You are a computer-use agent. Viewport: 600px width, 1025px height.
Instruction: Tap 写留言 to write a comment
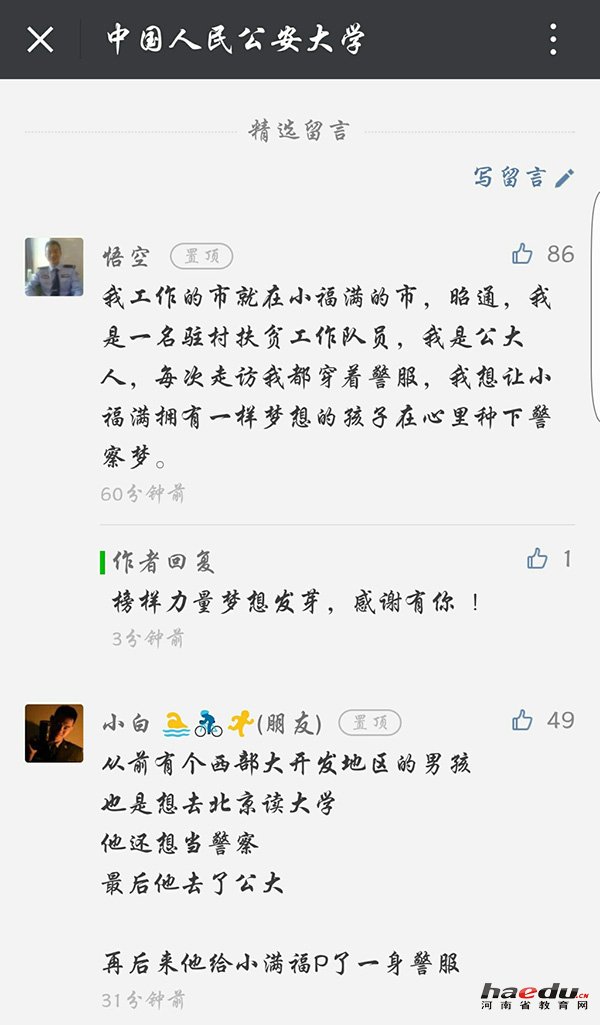[523, 177]
